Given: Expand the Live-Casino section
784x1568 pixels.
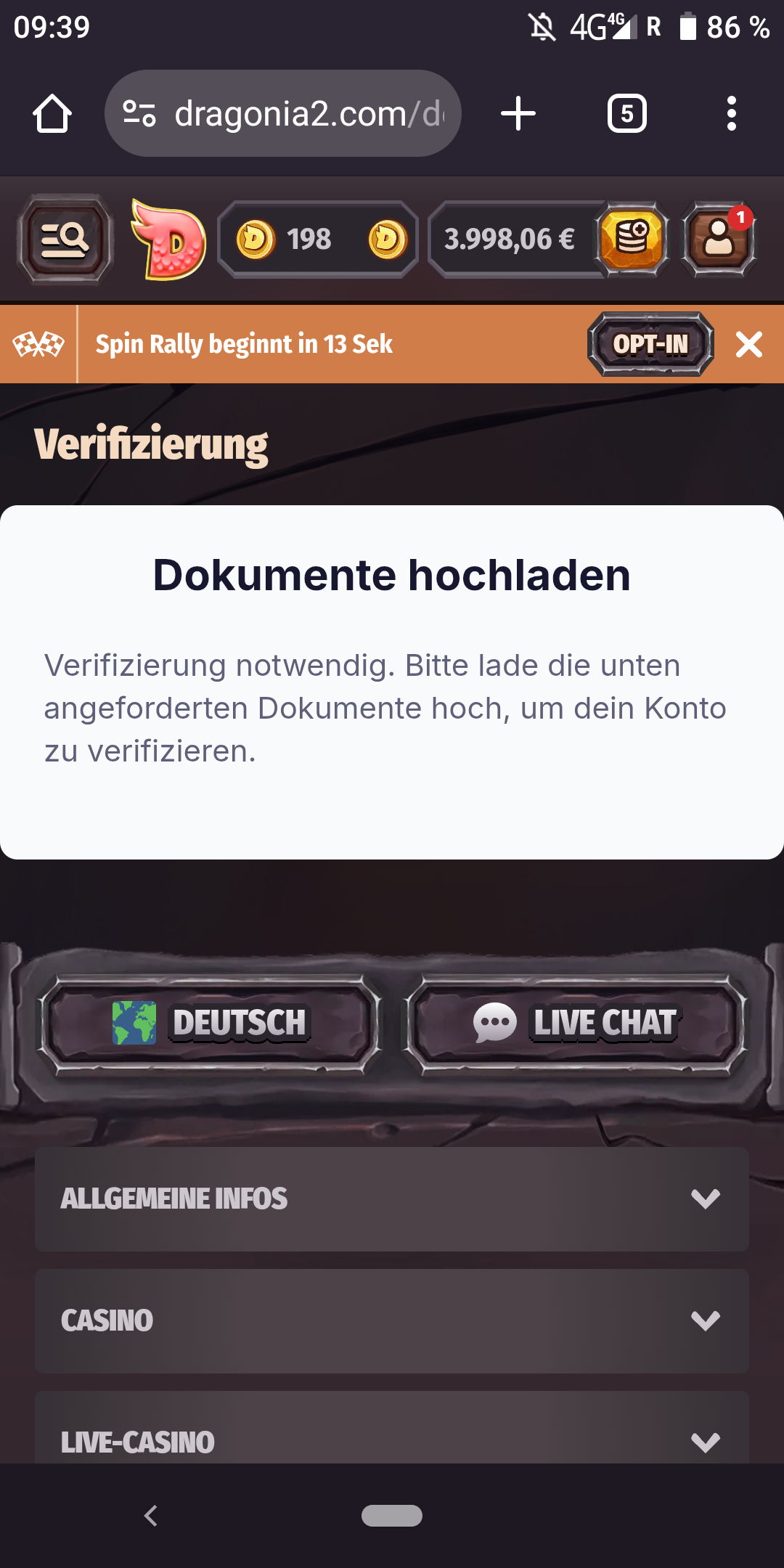Looking at the screenshot, I should pos(392,1441).
